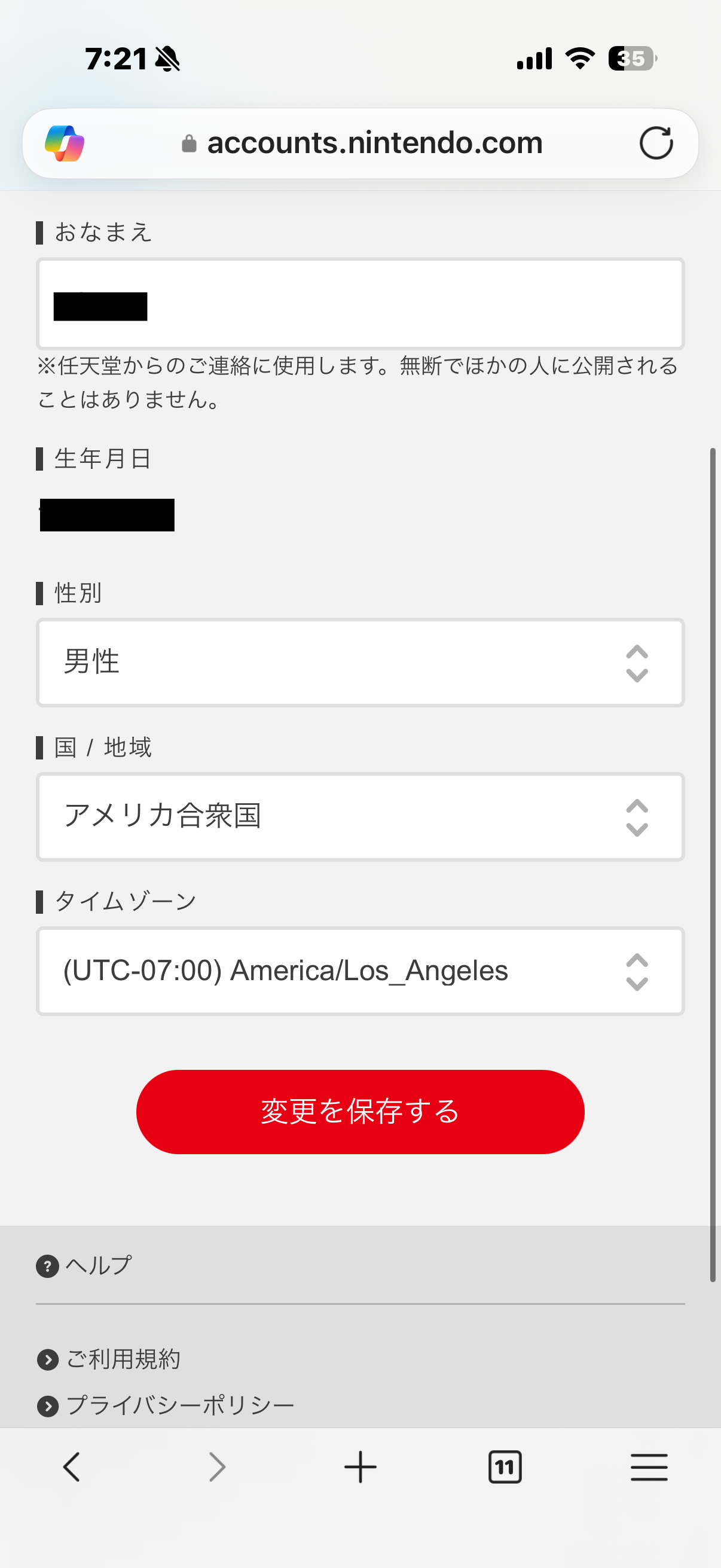Screen dimensions: 721x1568
Task: Go forward in the browser toolbar
Action: click(216, 1466)
